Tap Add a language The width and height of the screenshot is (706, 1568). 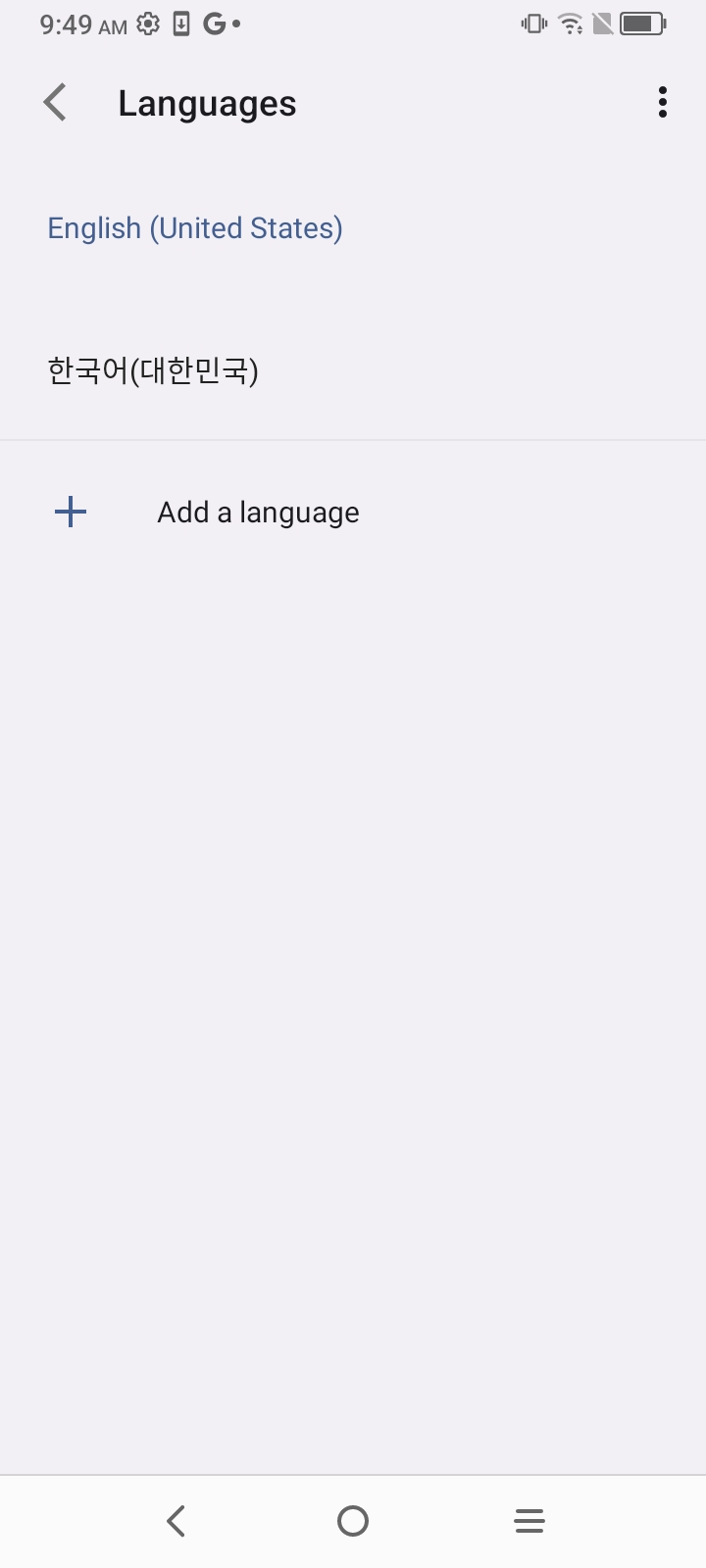(258, 513)
